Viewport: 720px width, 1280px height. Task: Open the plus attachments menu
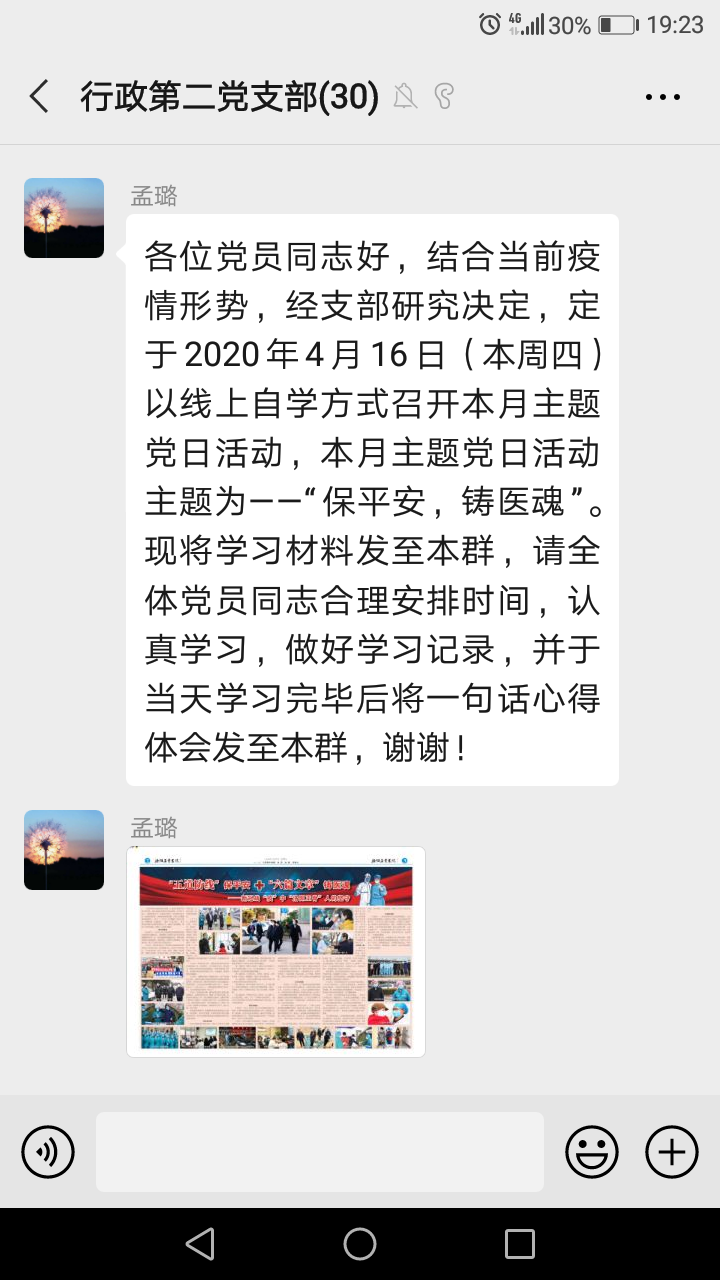[x=672, y=1152]
